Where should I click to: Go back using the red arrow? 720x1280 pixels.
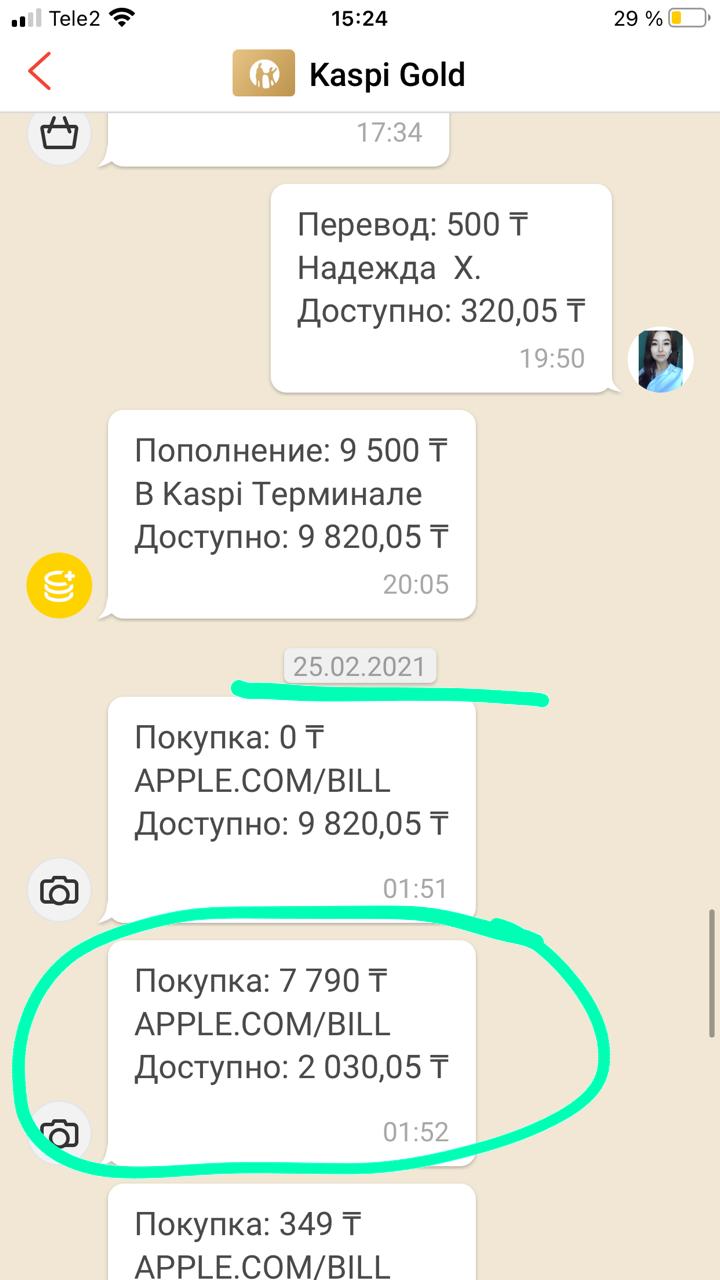pyautogui.click(x=40, y=73)
